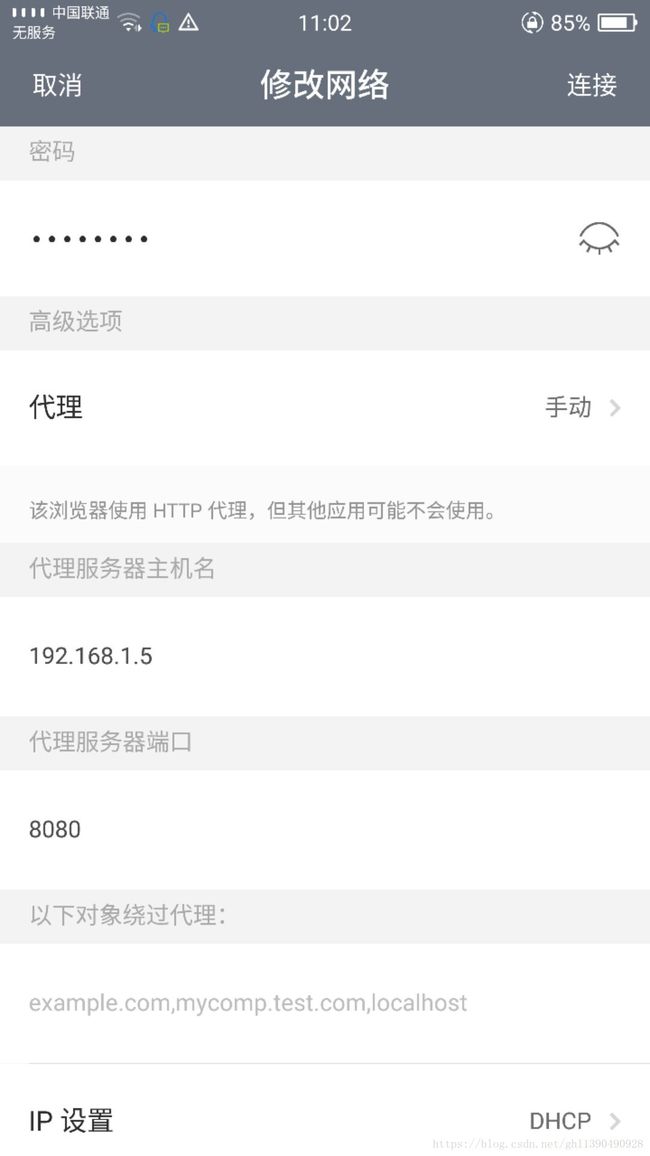Tap the bypass proxy field
Image resolution: width=650 pixels, height=1156 pixels.
pyautogui.click(x=325, y=1003)
